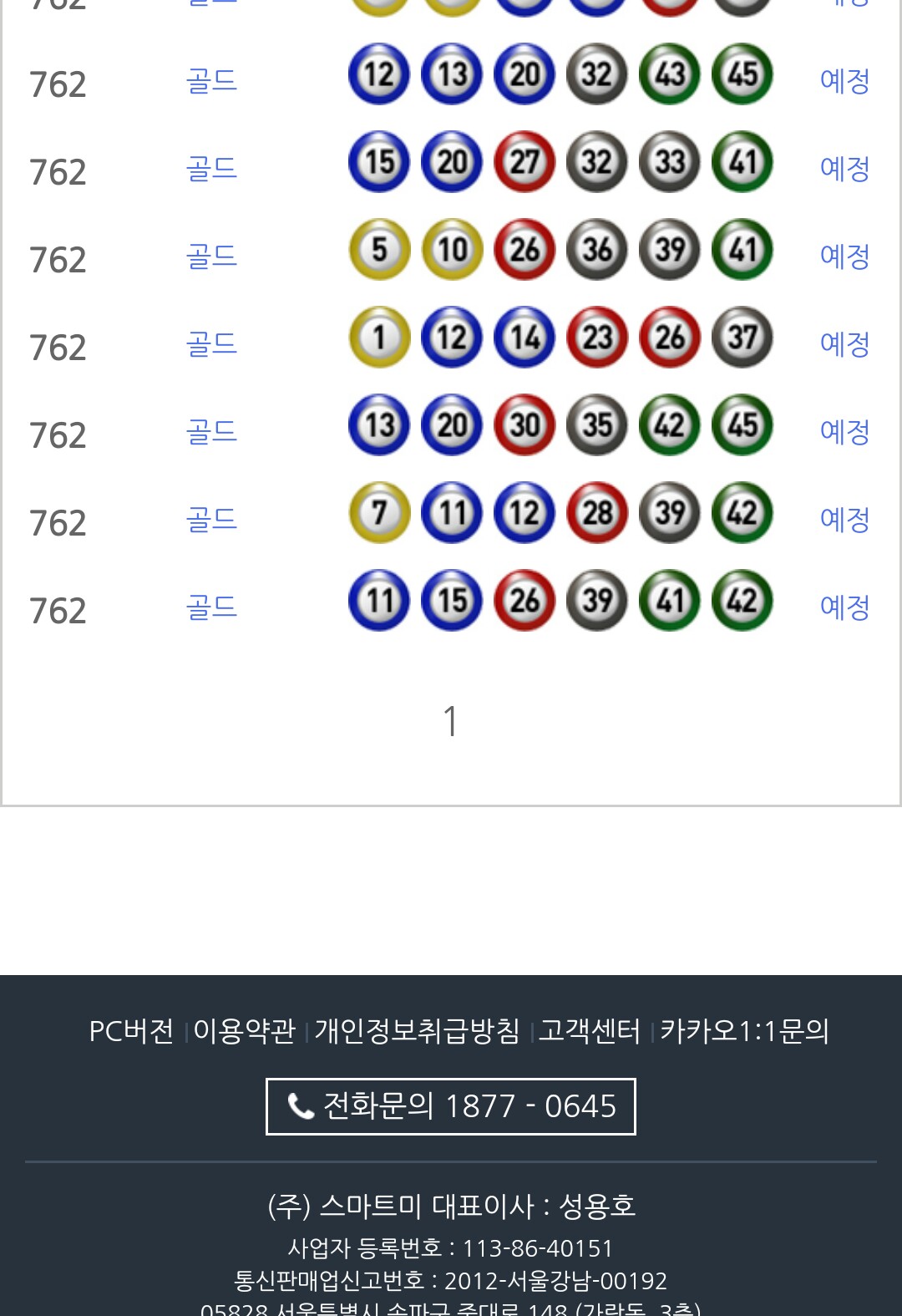The height and width of the screenshot is (1316, 902).
Task: Open the 이용약관 terms link
Action: (244, 1031)
